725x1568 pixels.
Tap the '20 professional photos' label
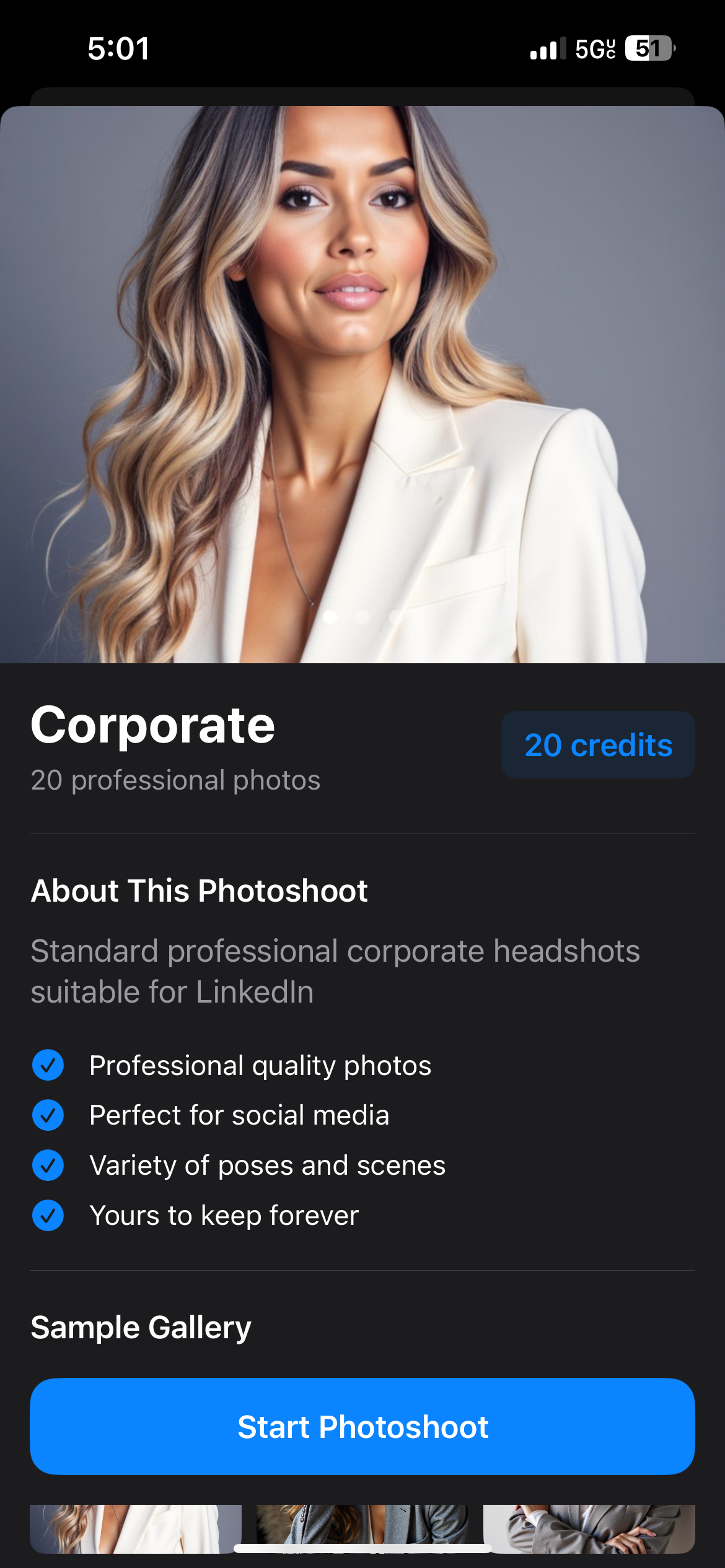point(176,781)
